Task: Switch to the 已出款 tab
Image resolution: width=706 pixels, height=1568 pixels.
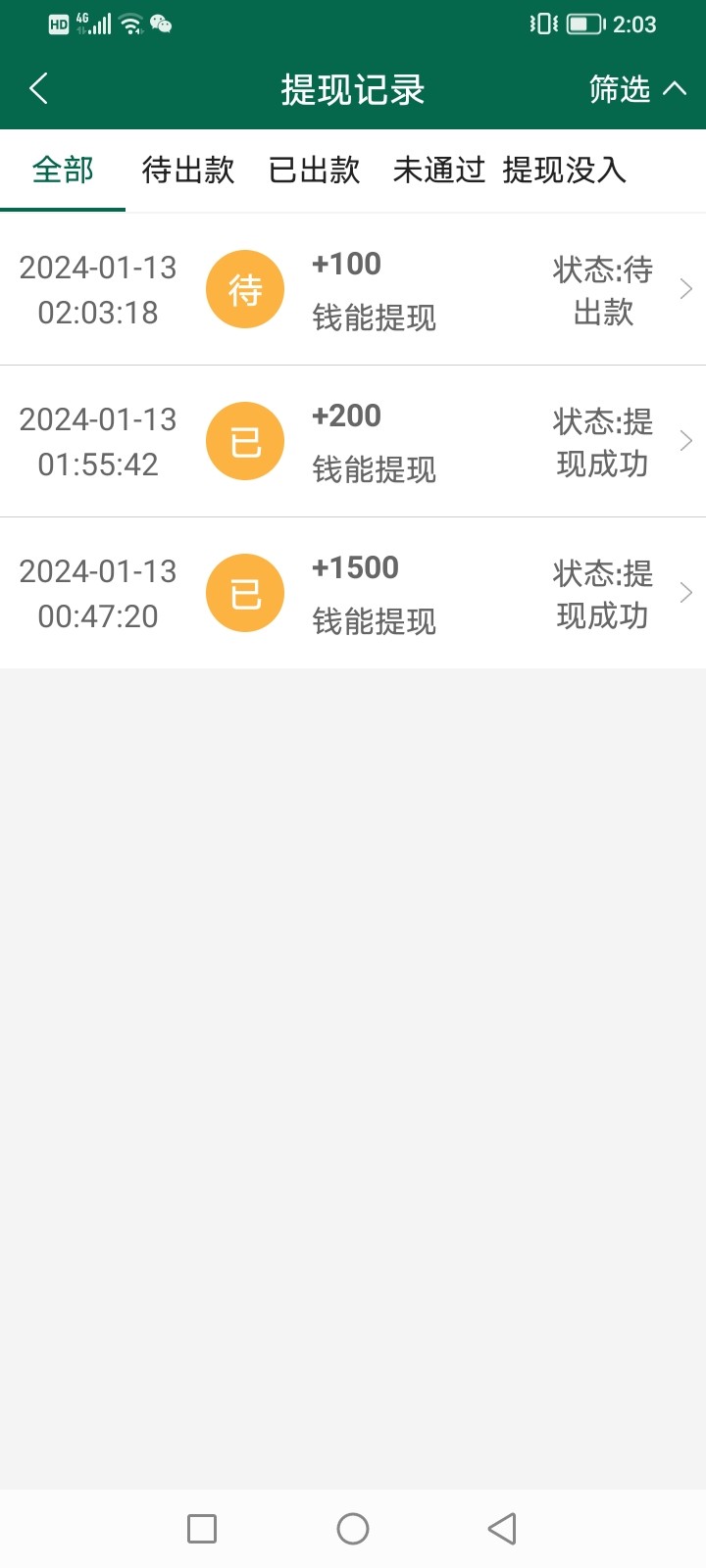Action: click(x=315, y=171)
